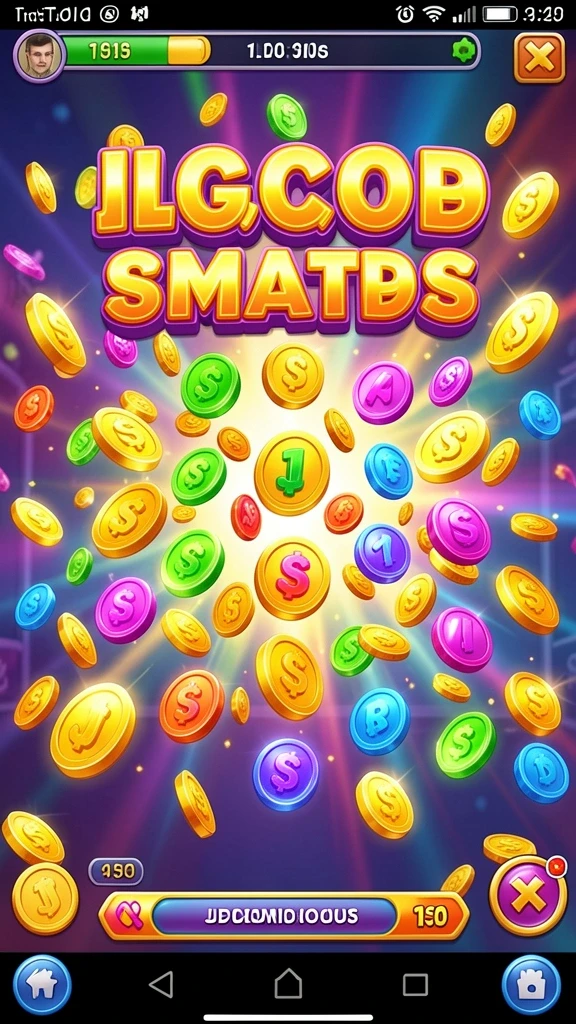Open the player profile avatar
Image resolution: width=576 pixels, height=1024 pixels.
pos(39,56)
